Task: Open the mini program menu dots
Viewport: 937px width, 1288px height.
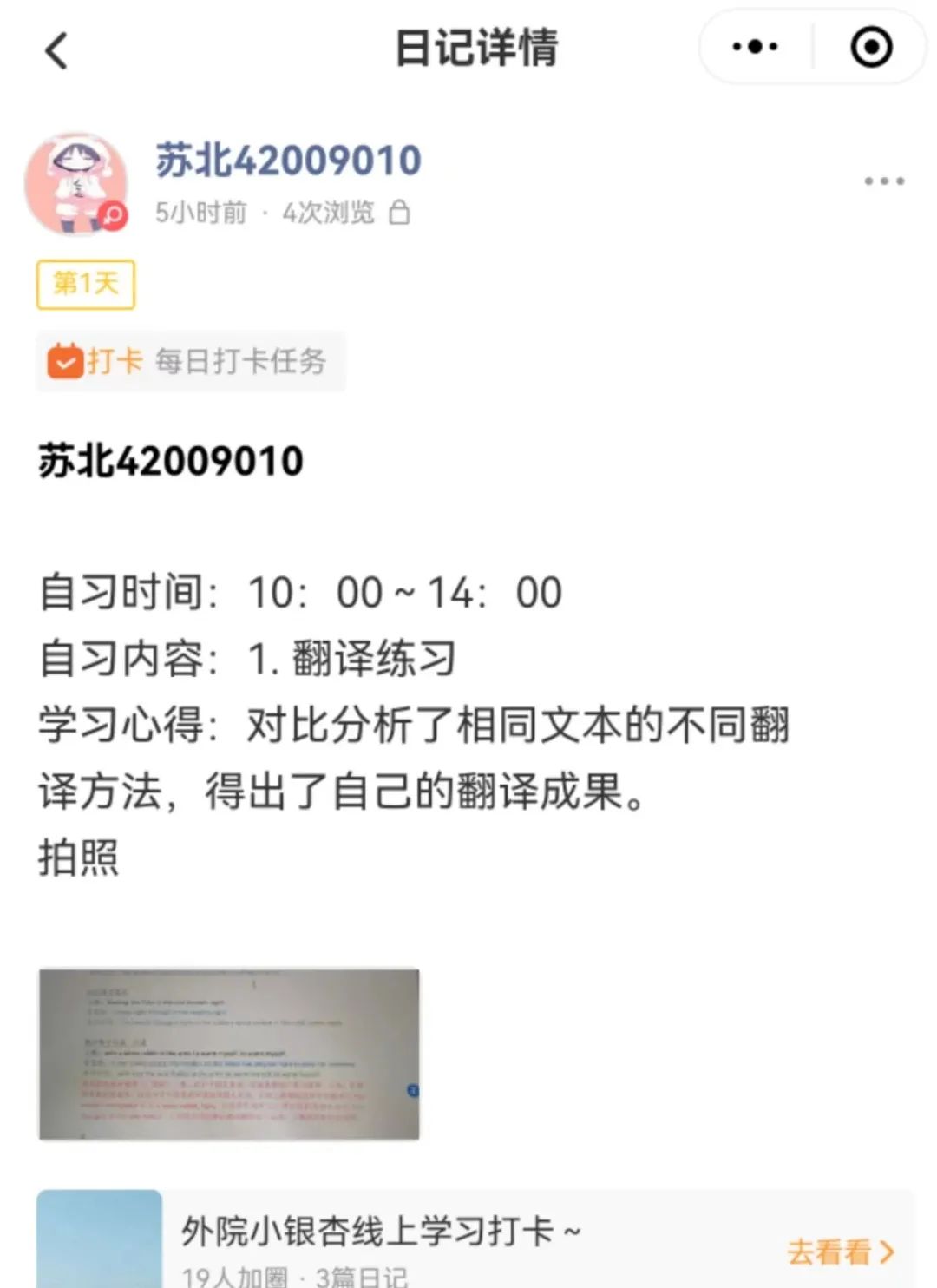Action: point(755,47)
